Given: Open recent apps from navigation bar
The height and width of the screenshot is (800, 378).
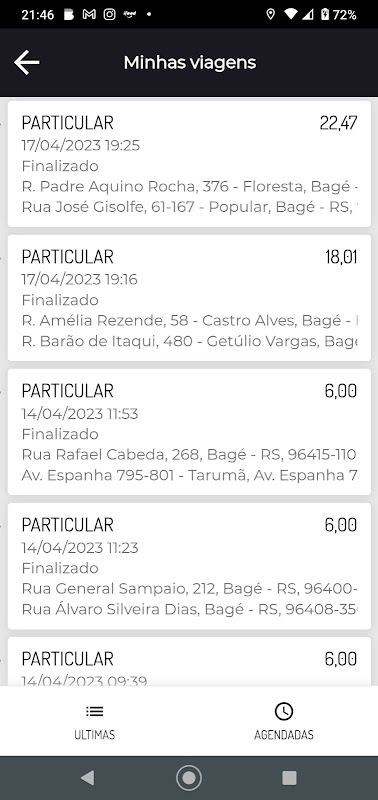Looking at the screenshot, I should click(289, 778).
